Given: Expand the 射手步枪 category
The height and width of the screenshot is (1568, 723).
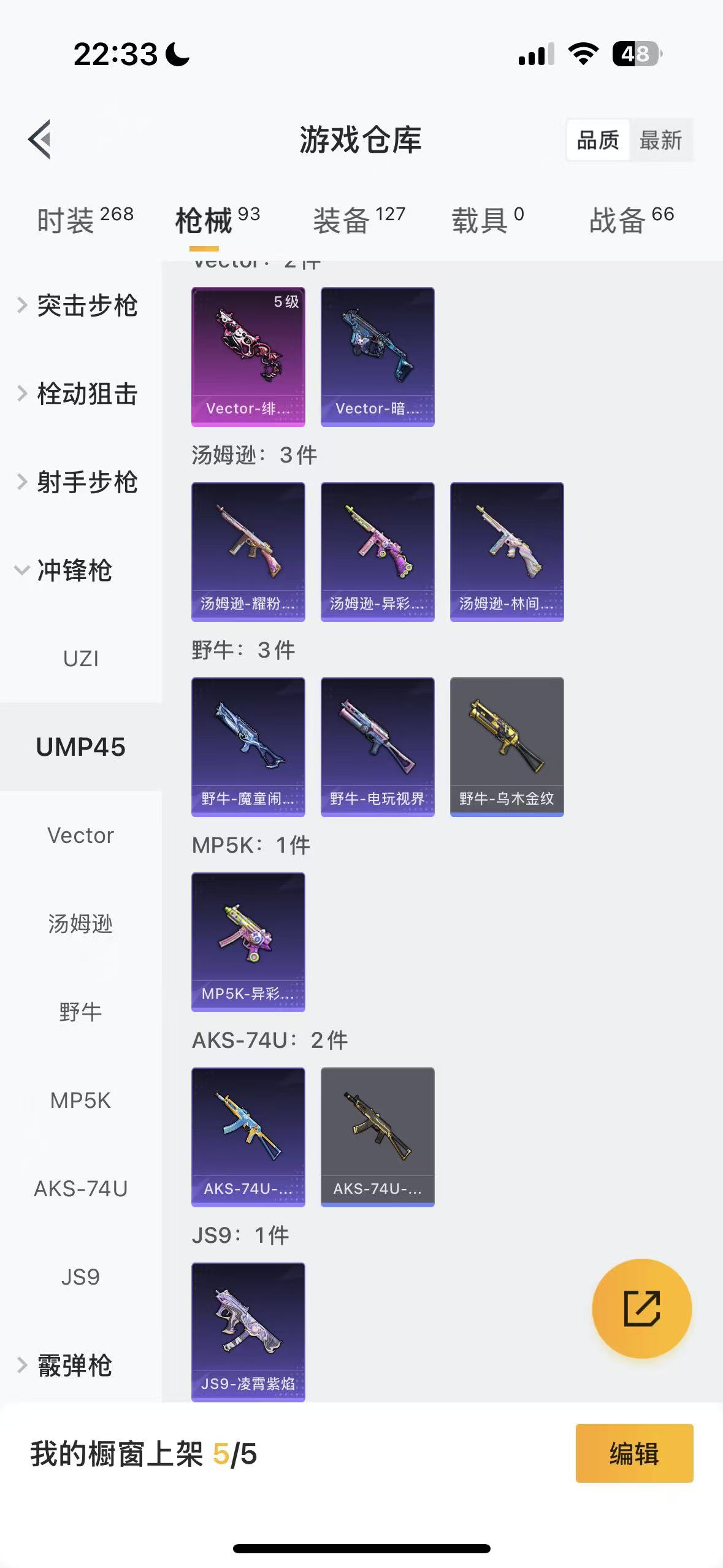Looking at the screenshot, I should (x=86, y=482).
